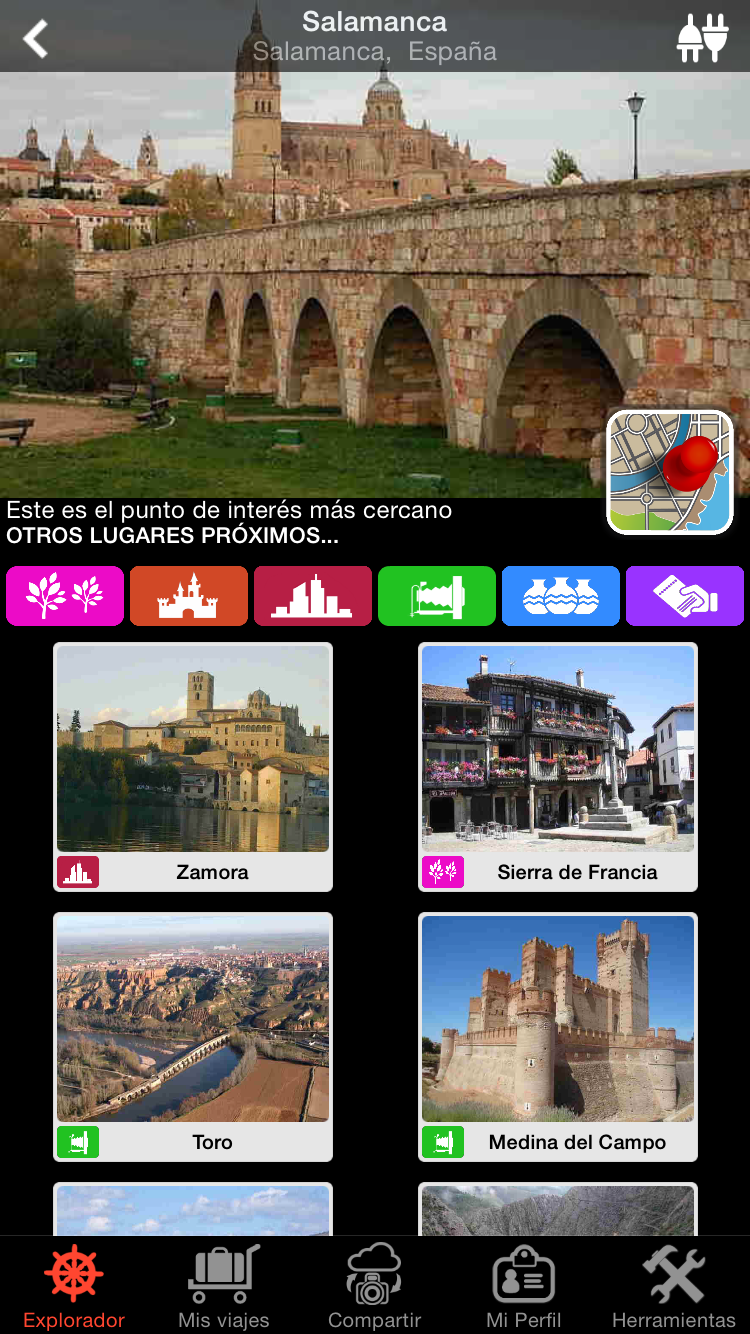Open the Zamora card
The height and width of the screenshot is (1334, 750).
pyautogui.click(x=193, y=767)
